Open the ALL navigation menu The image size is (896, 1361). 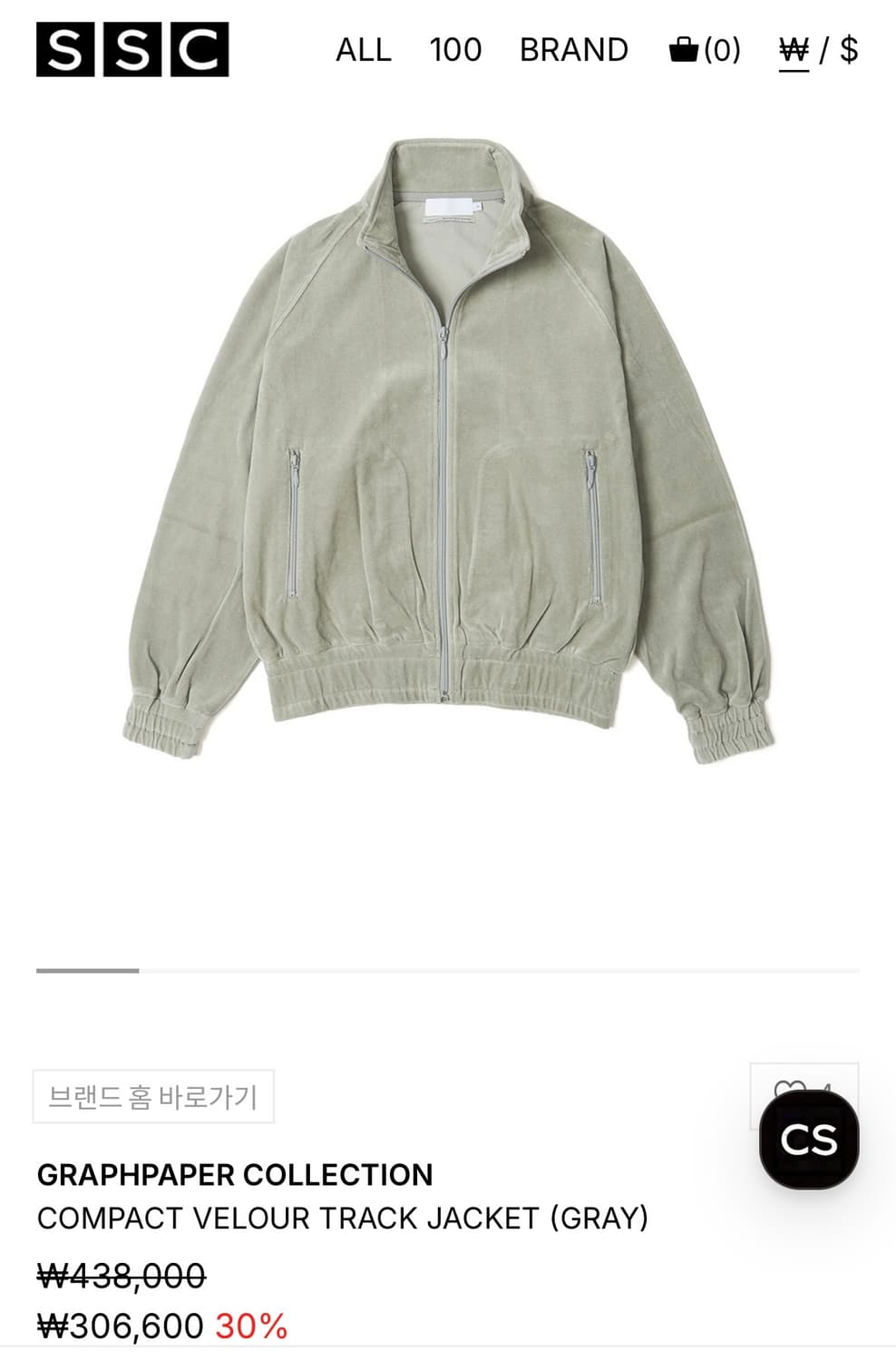(x=363, y=50)
